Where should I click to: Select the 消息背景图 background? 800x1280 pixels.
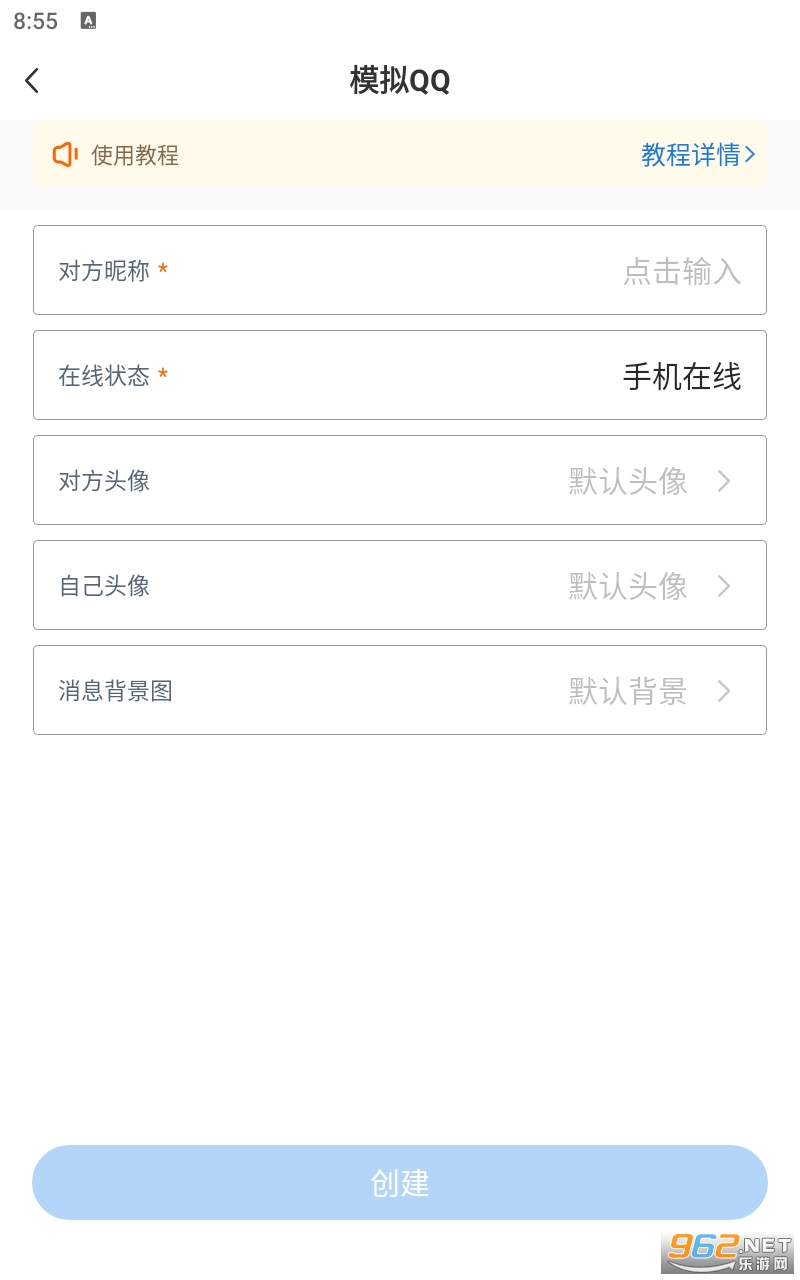point(400,690)
